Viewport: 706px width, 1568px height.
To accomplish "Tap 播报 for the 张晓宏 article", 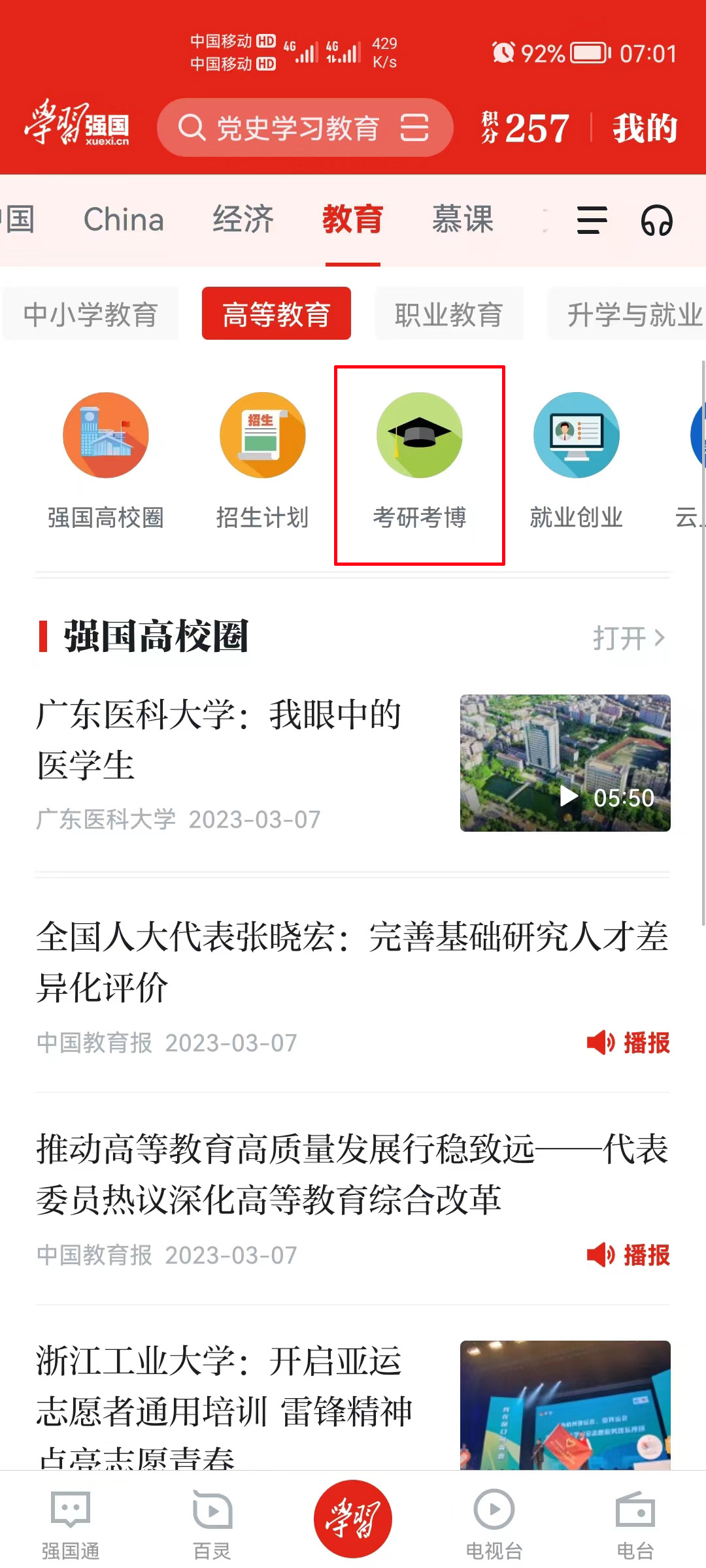I will 628,1043.
